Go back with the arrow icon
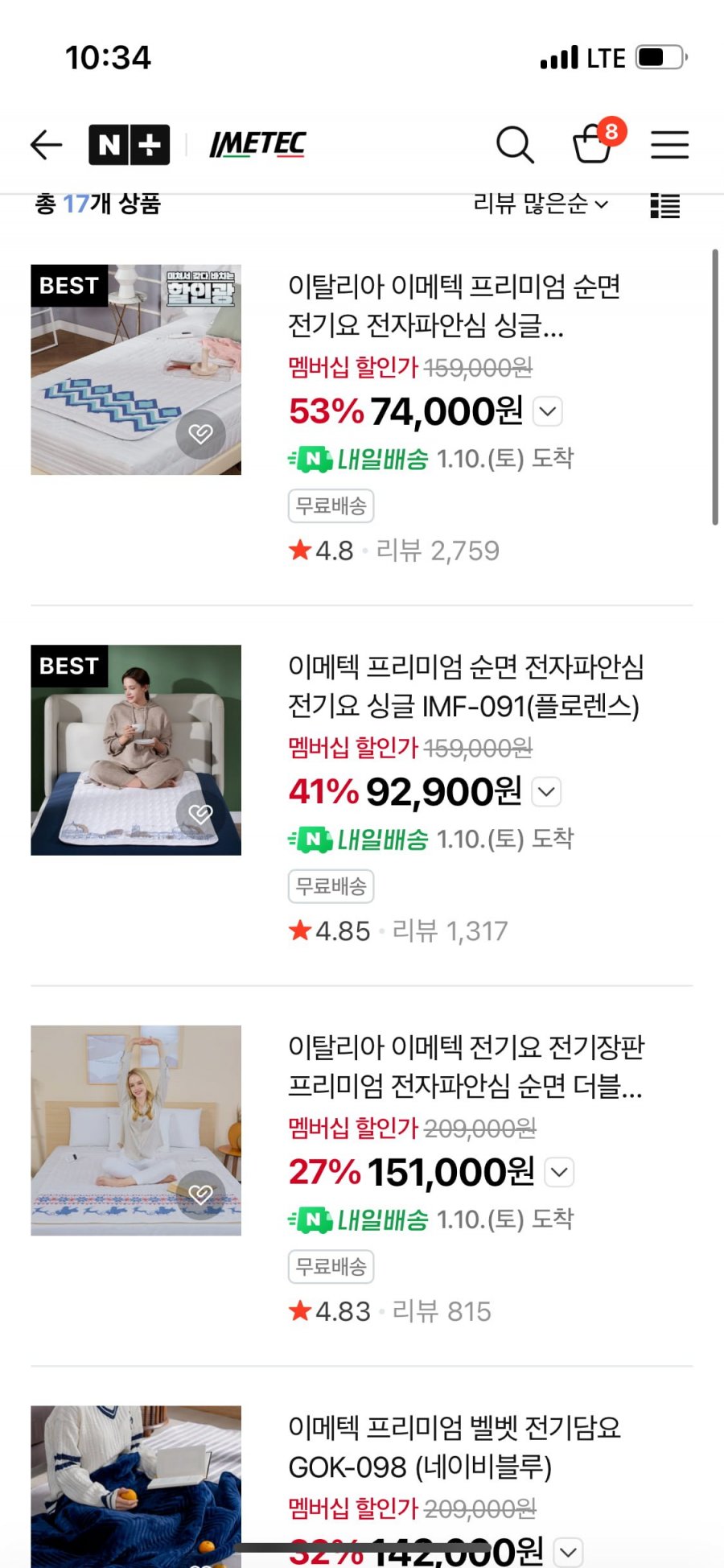The image size is (724, 1568). click(x=46, y=145)
